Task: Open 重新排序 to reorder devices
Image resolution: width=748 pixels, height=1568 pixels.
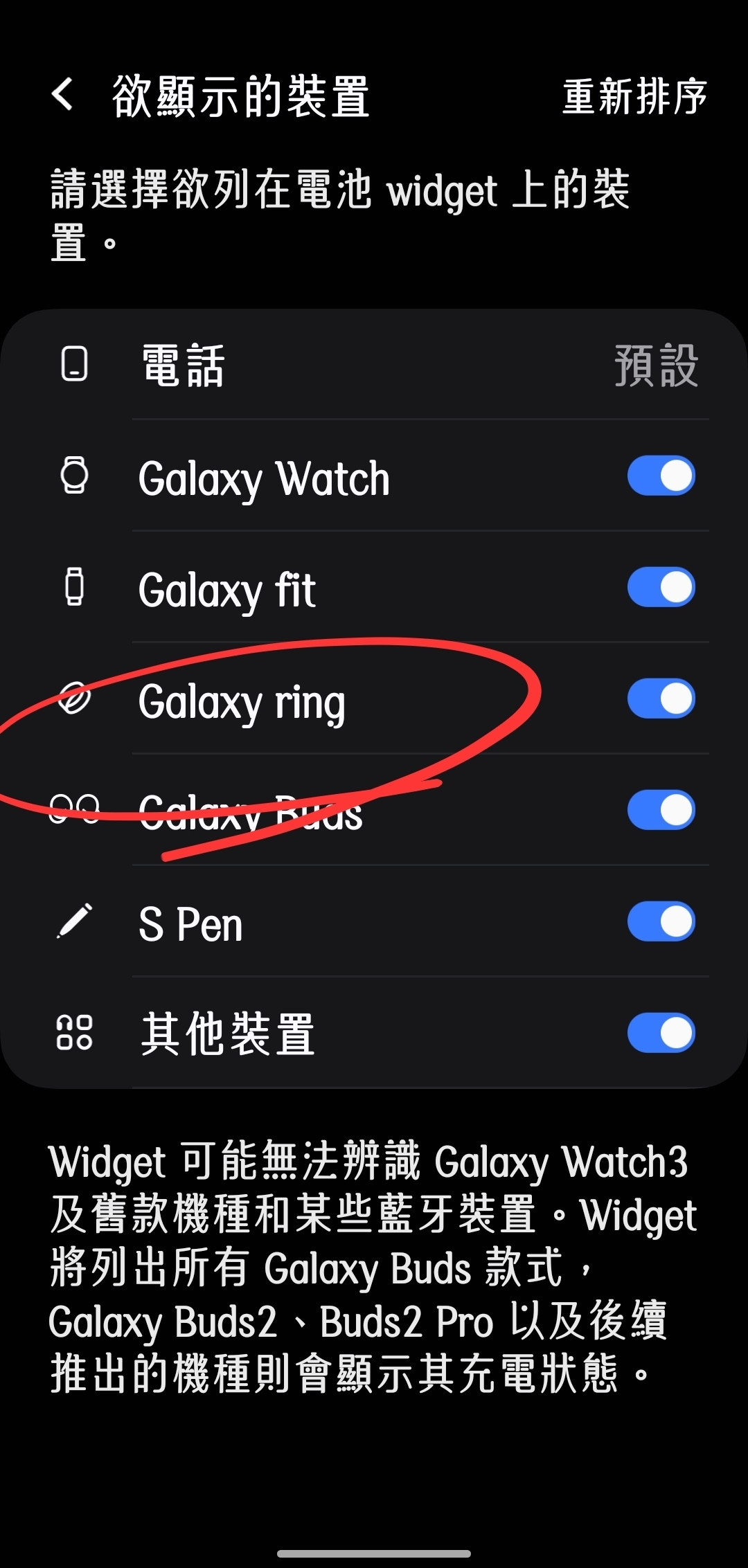Action: click(634, 96)
